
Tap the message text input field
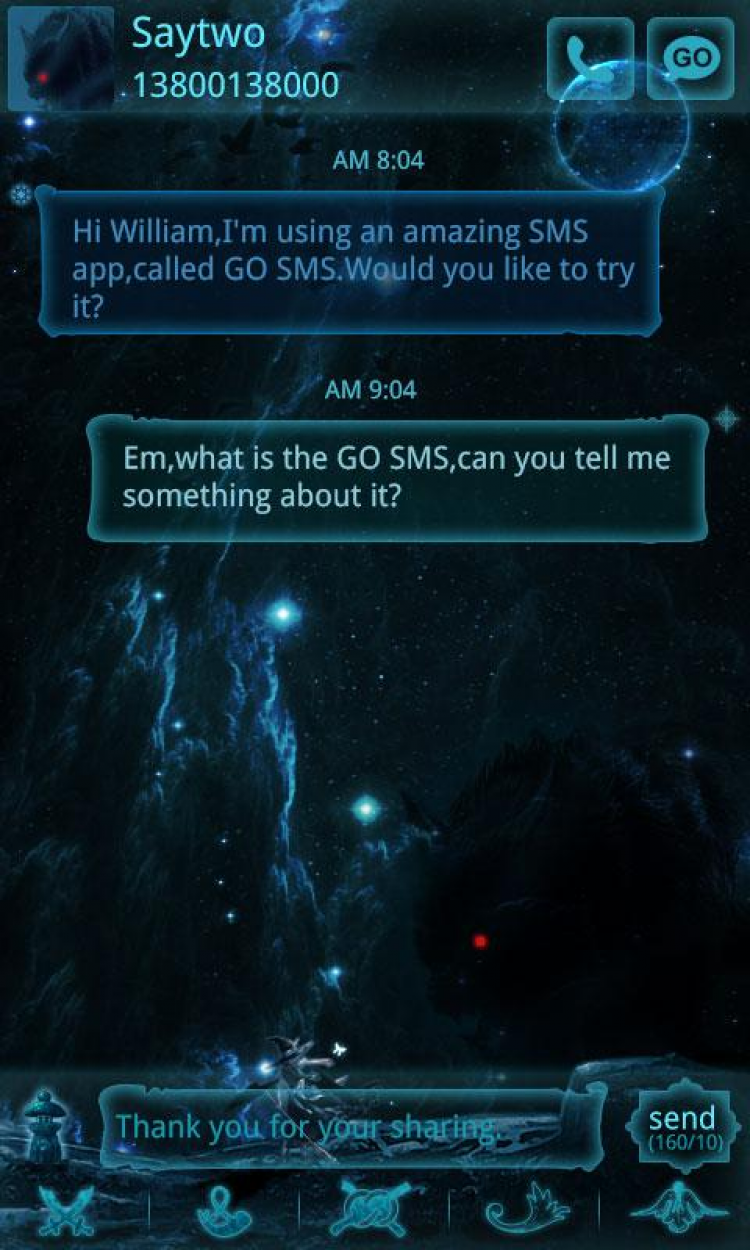coord(350,1127)
